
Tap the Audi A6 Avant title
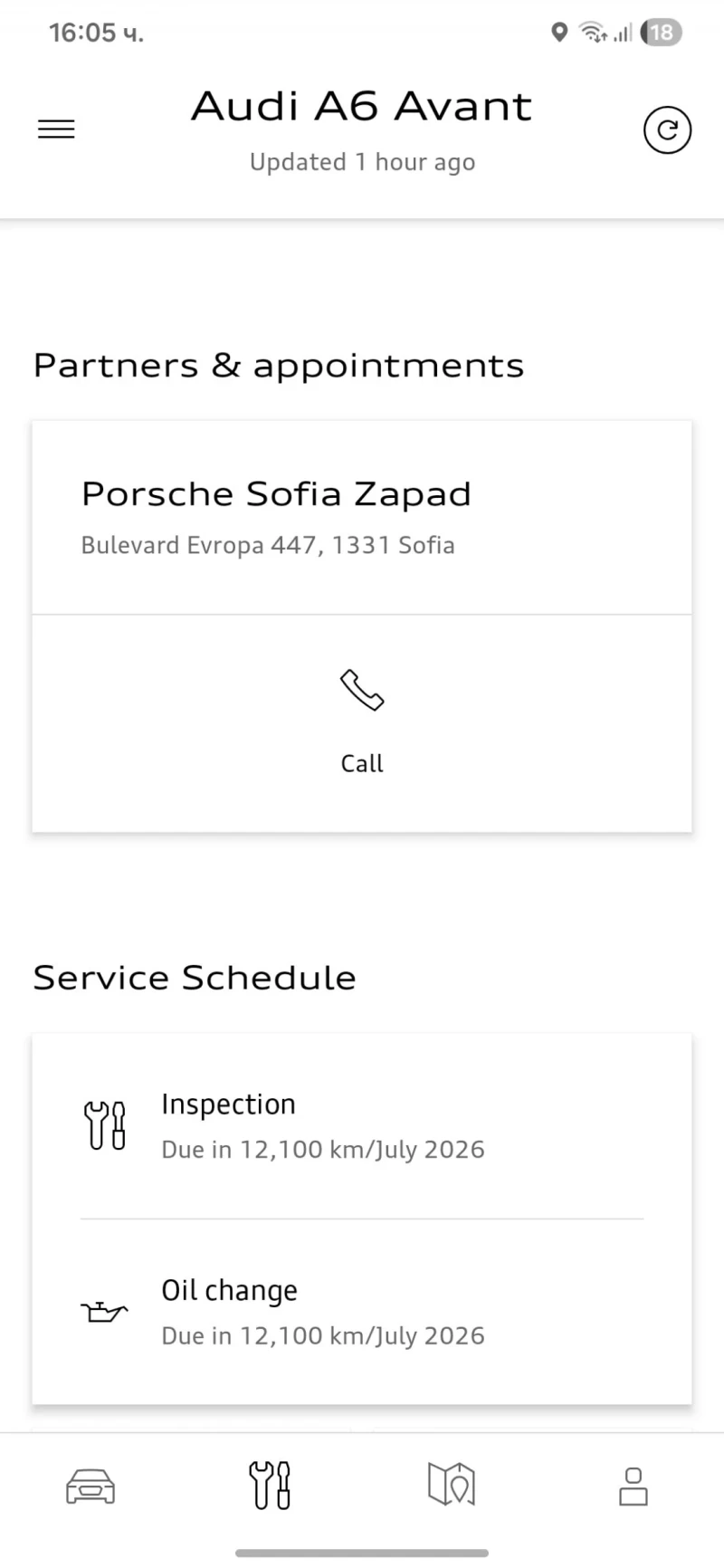tap(362, 106)
